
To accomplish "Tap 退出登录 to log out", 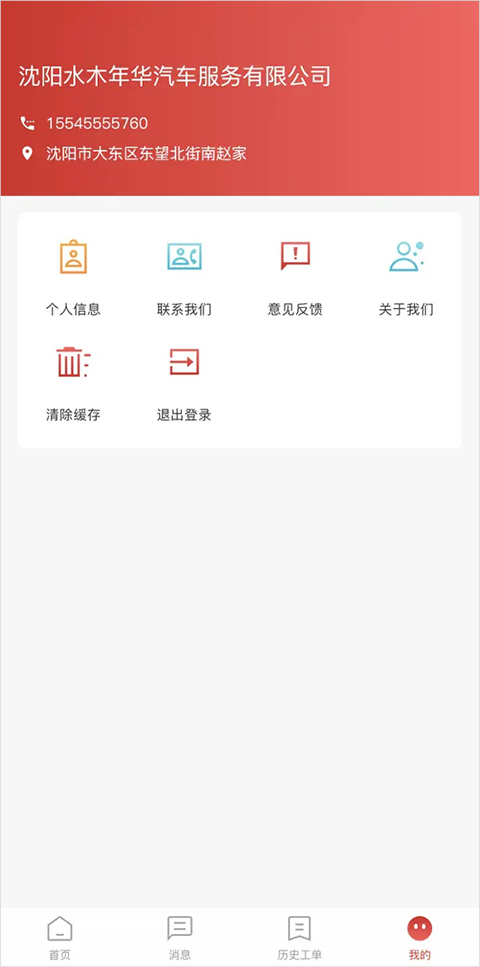I will (184, 384).
